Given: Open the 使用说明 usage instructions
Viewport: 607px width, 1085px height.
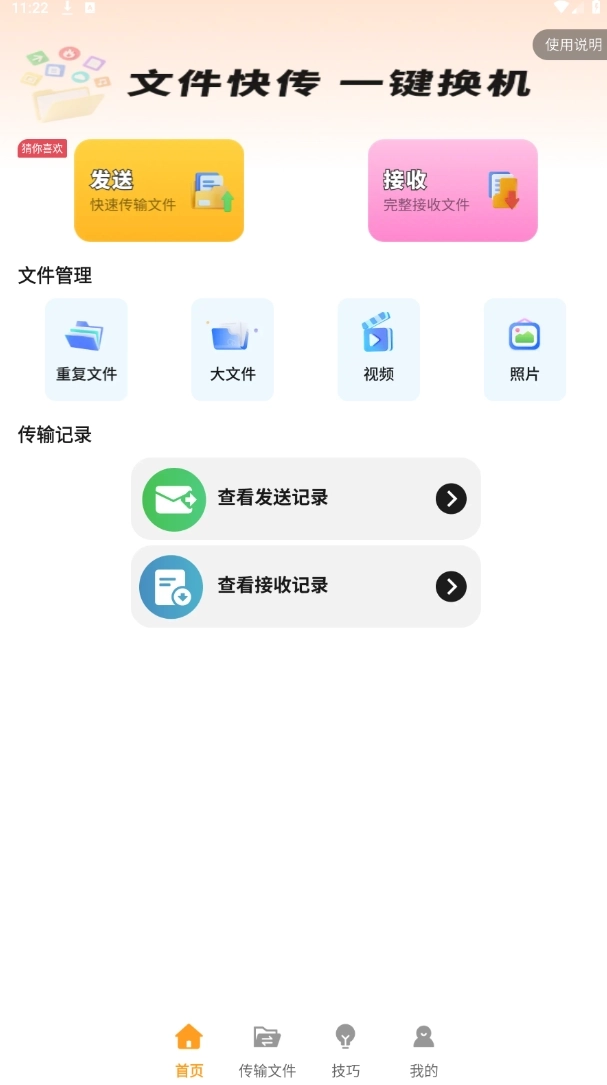Looking at the screenshot, I should (x=573, y=44).
